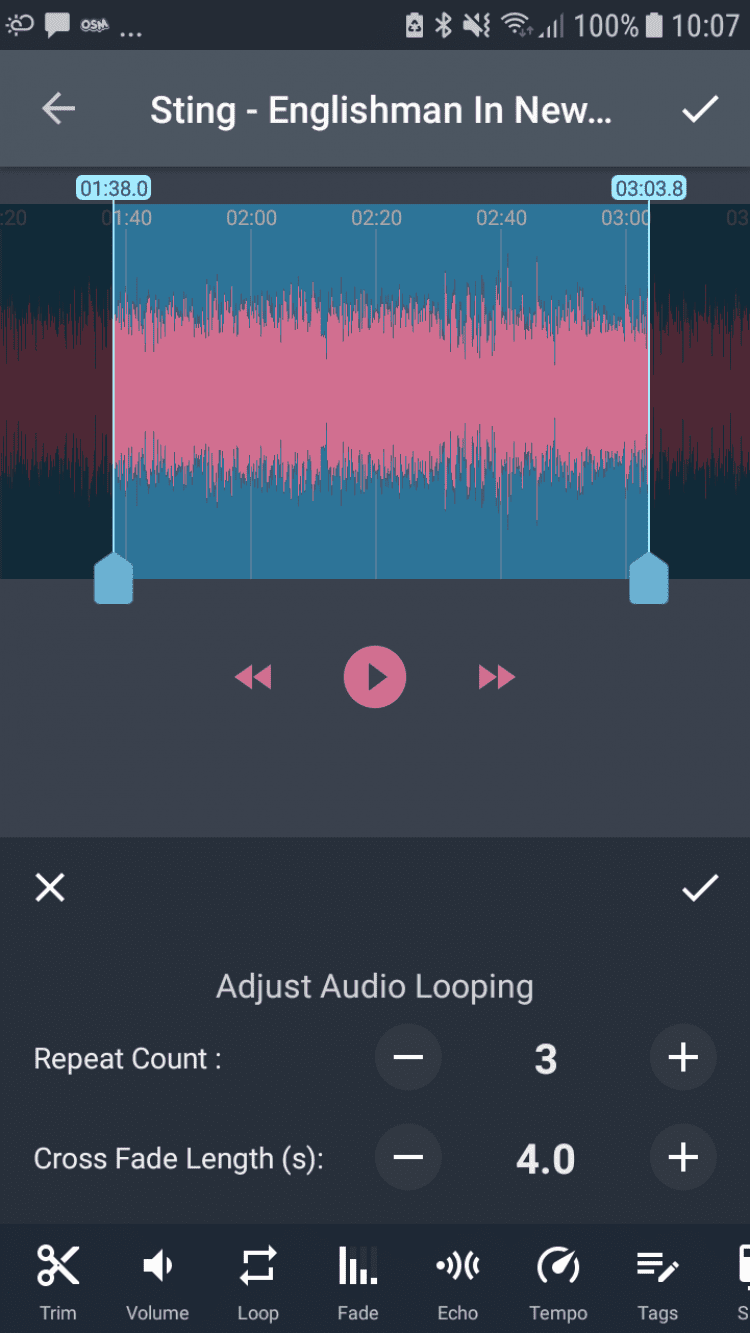Fast forward the audio playback
750x1333 pixels.
pos(497,678)
